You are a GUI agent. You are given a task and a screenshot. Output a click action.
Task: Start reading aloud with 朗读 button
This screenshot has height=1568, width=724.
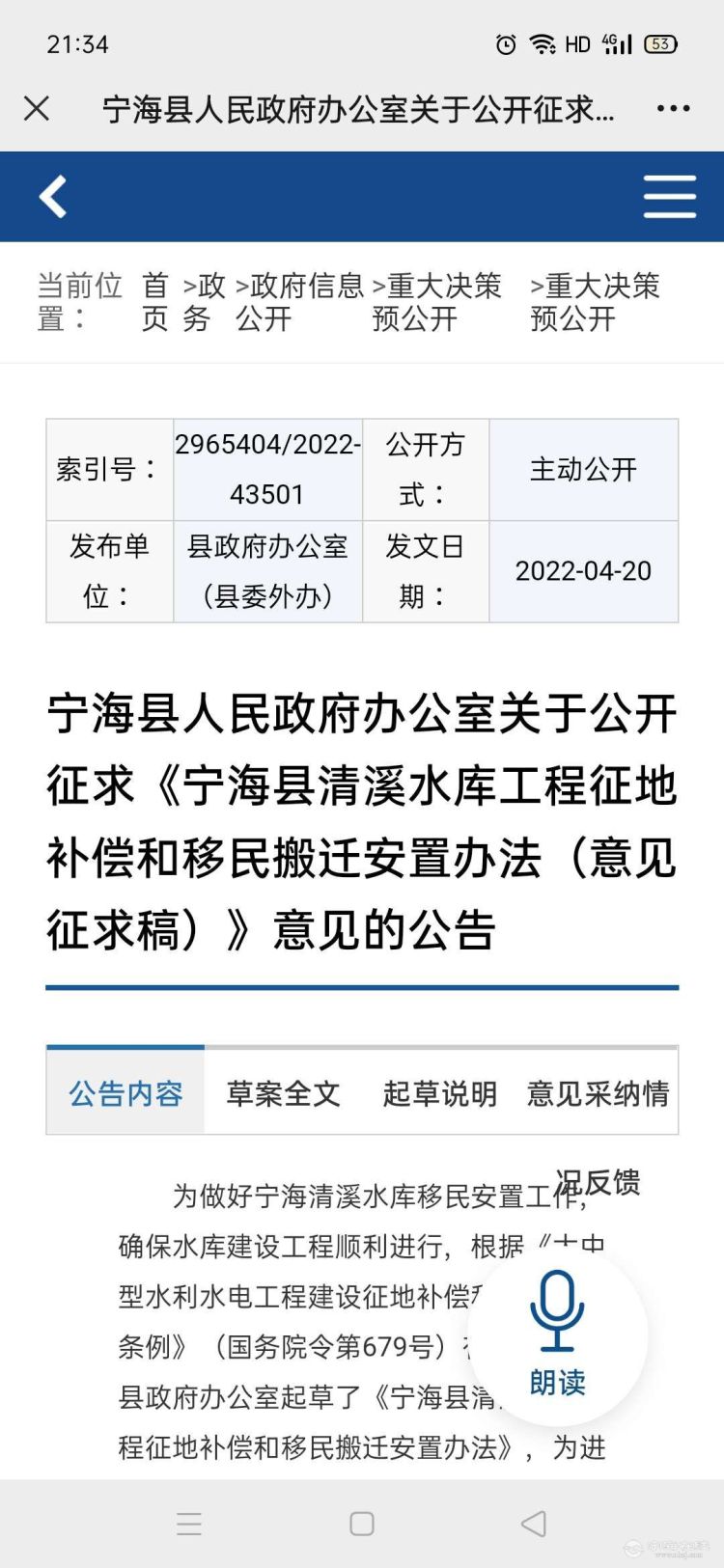pyautogui.click(x=557, y=1334)
